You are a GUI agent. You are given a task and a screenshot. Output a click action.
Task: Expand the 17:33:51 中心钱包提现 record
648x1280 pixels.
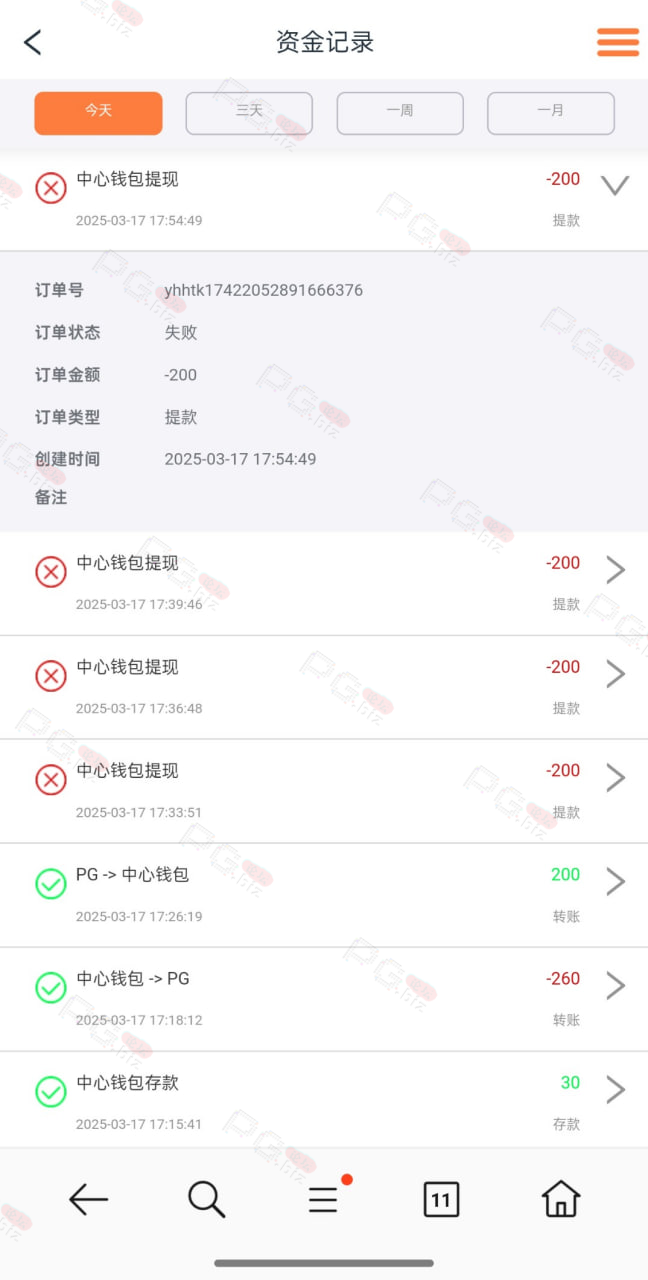(x=324, y=791)
